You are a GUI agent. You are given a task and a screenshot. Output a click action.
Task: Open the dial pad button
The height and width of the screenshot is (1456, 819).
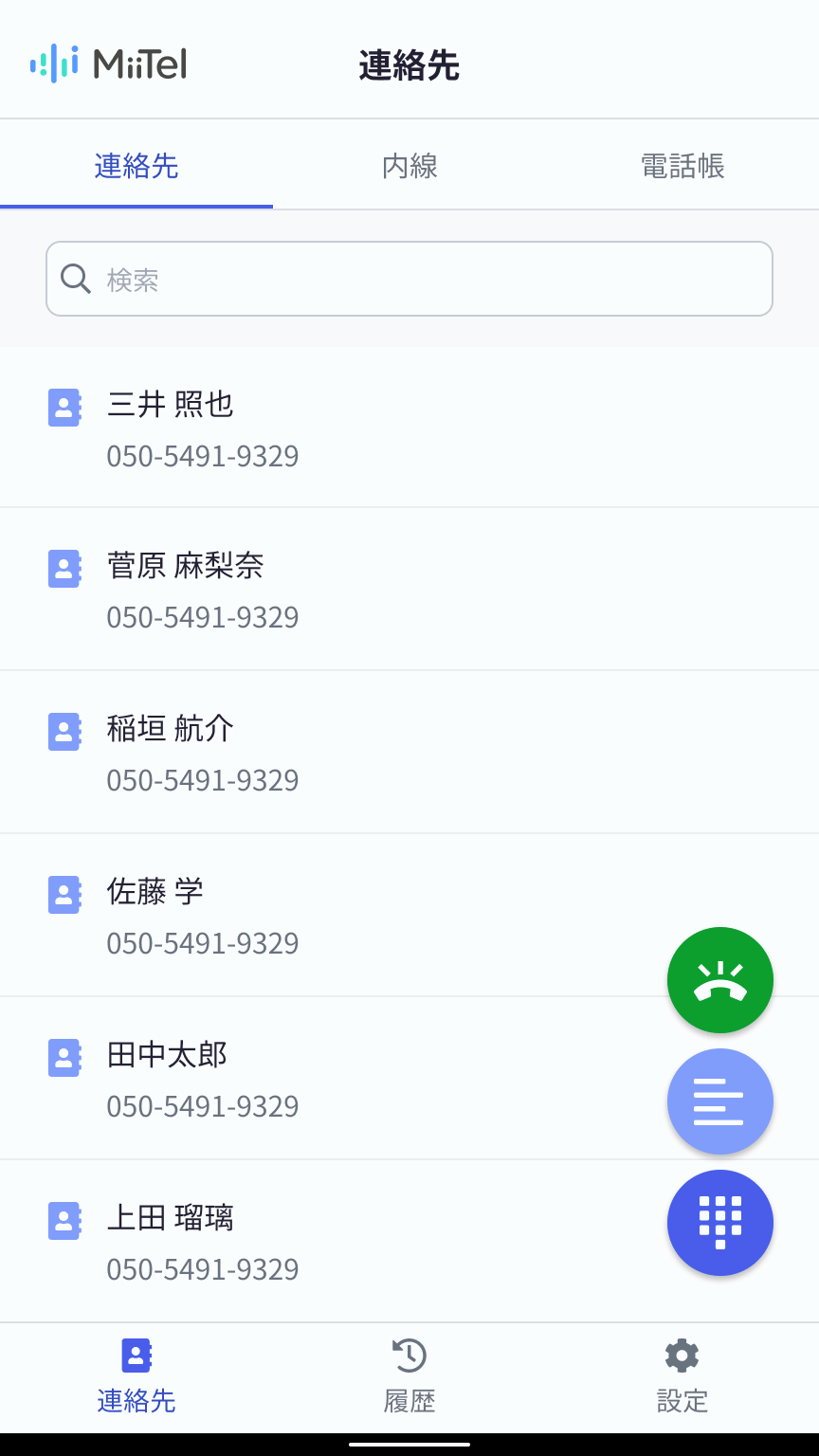pyautogui.click(x=720, y=1223)
